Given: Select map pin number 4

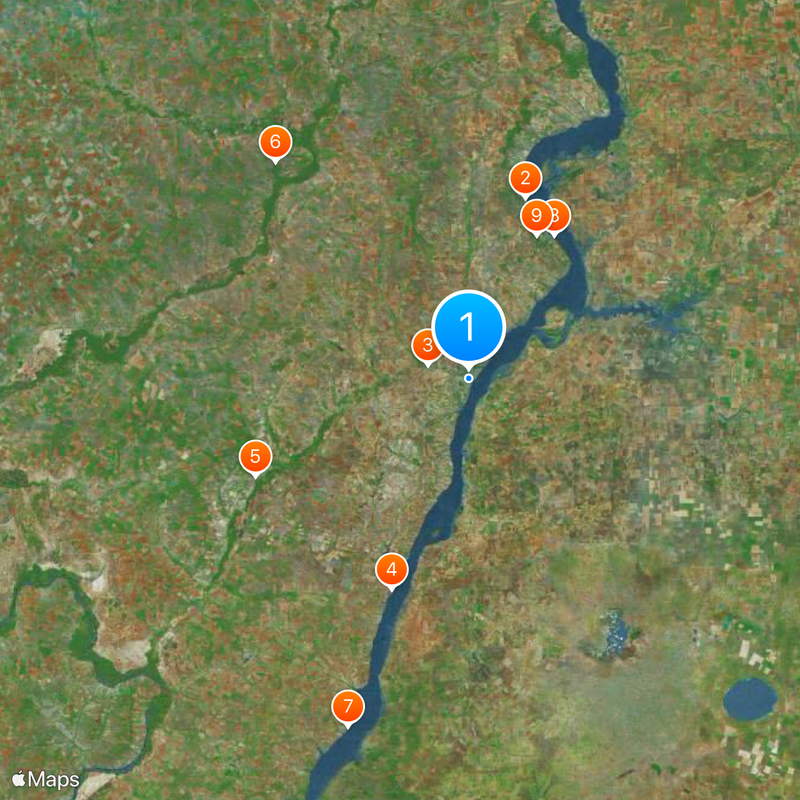Looking at the screenshot, I should 392,570.
